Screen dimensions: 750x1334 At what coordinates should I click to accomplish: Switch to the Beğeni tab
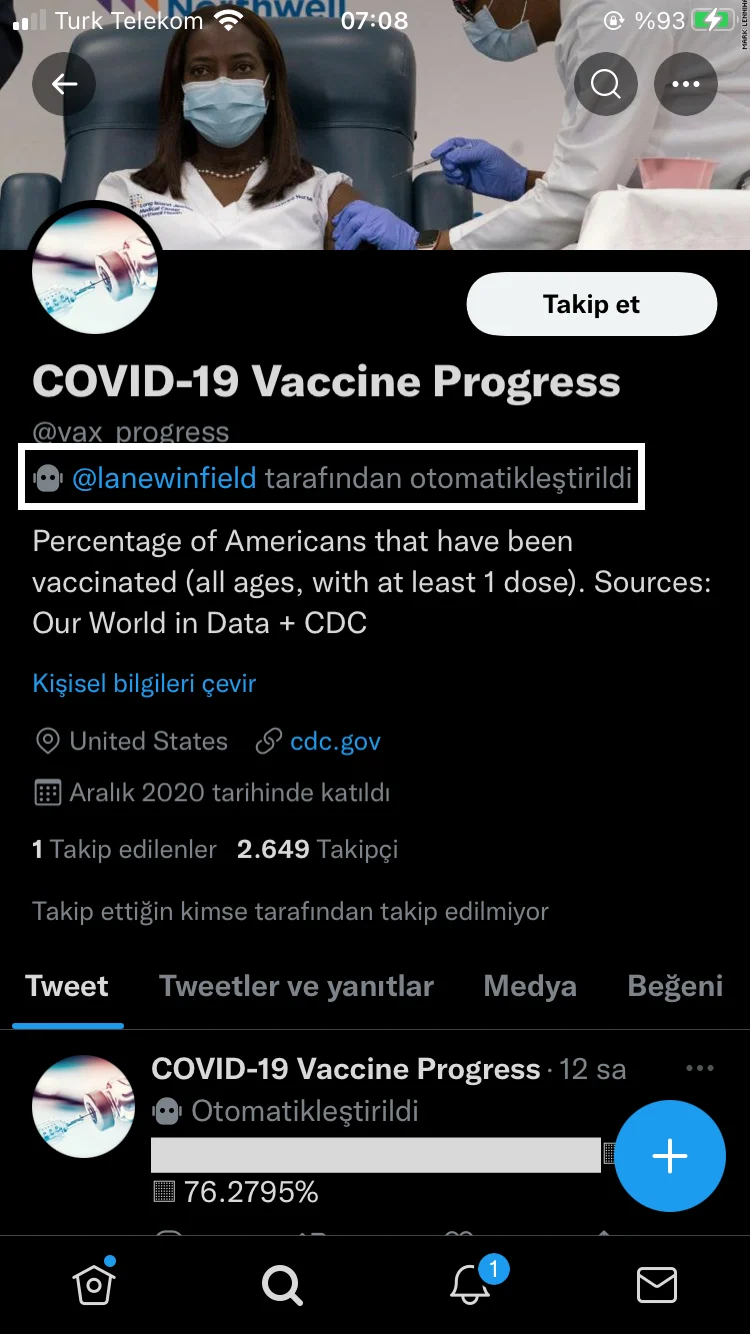[675, 986]
